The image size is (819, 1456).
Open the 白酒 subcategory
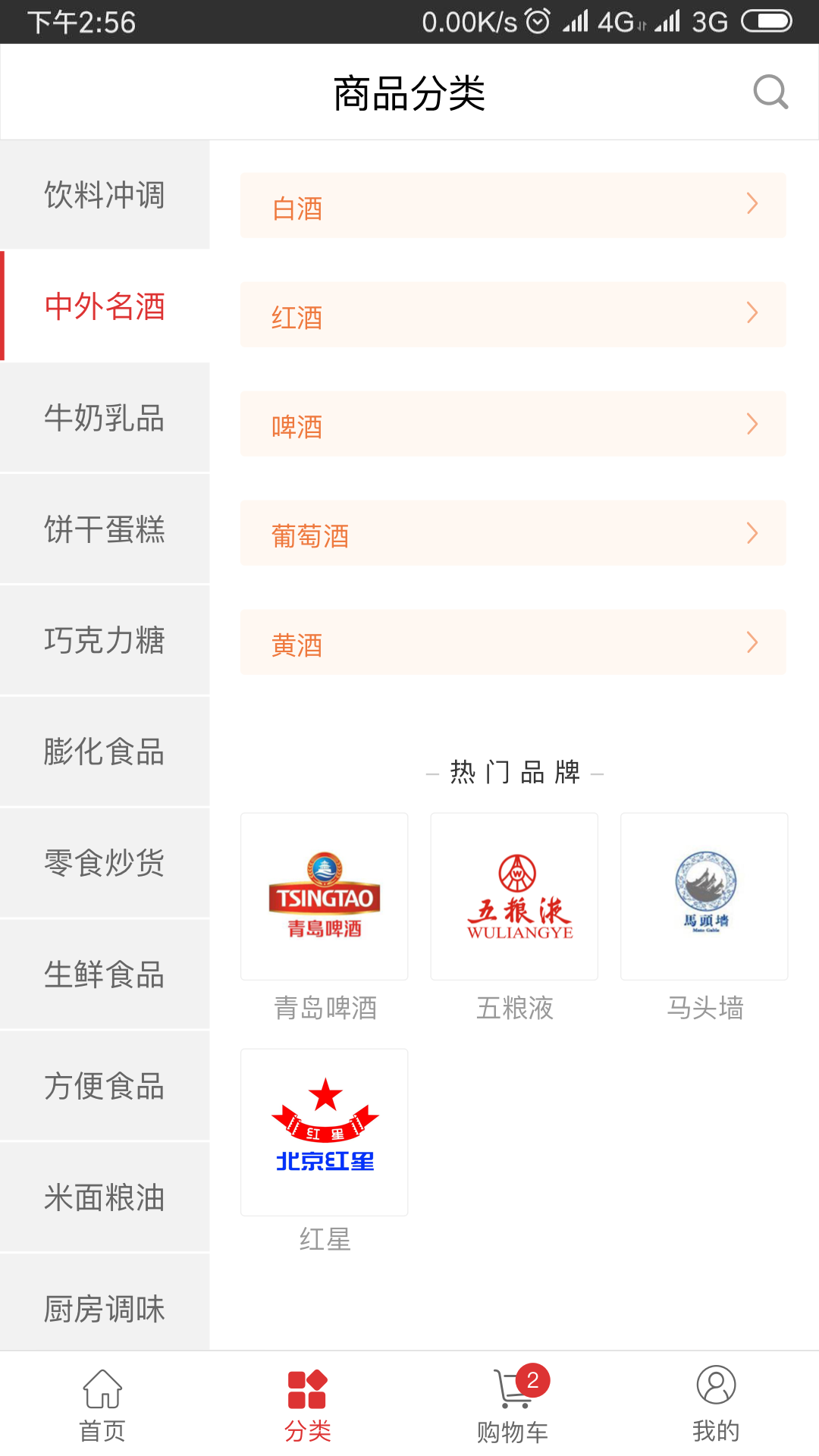[513, 206]
